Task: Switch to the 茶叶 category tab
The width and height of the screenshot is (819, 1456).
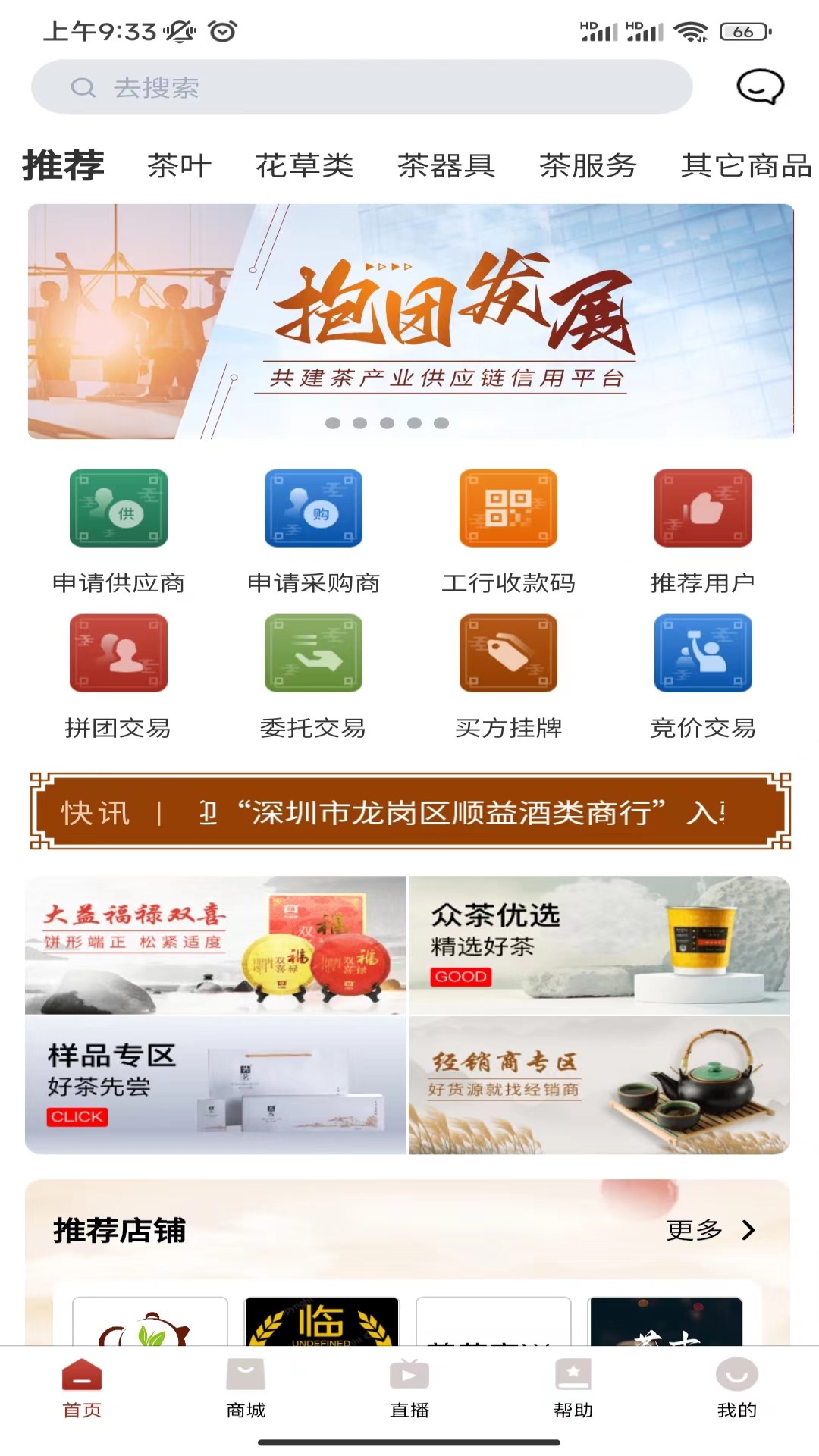Action: [180, 165]
